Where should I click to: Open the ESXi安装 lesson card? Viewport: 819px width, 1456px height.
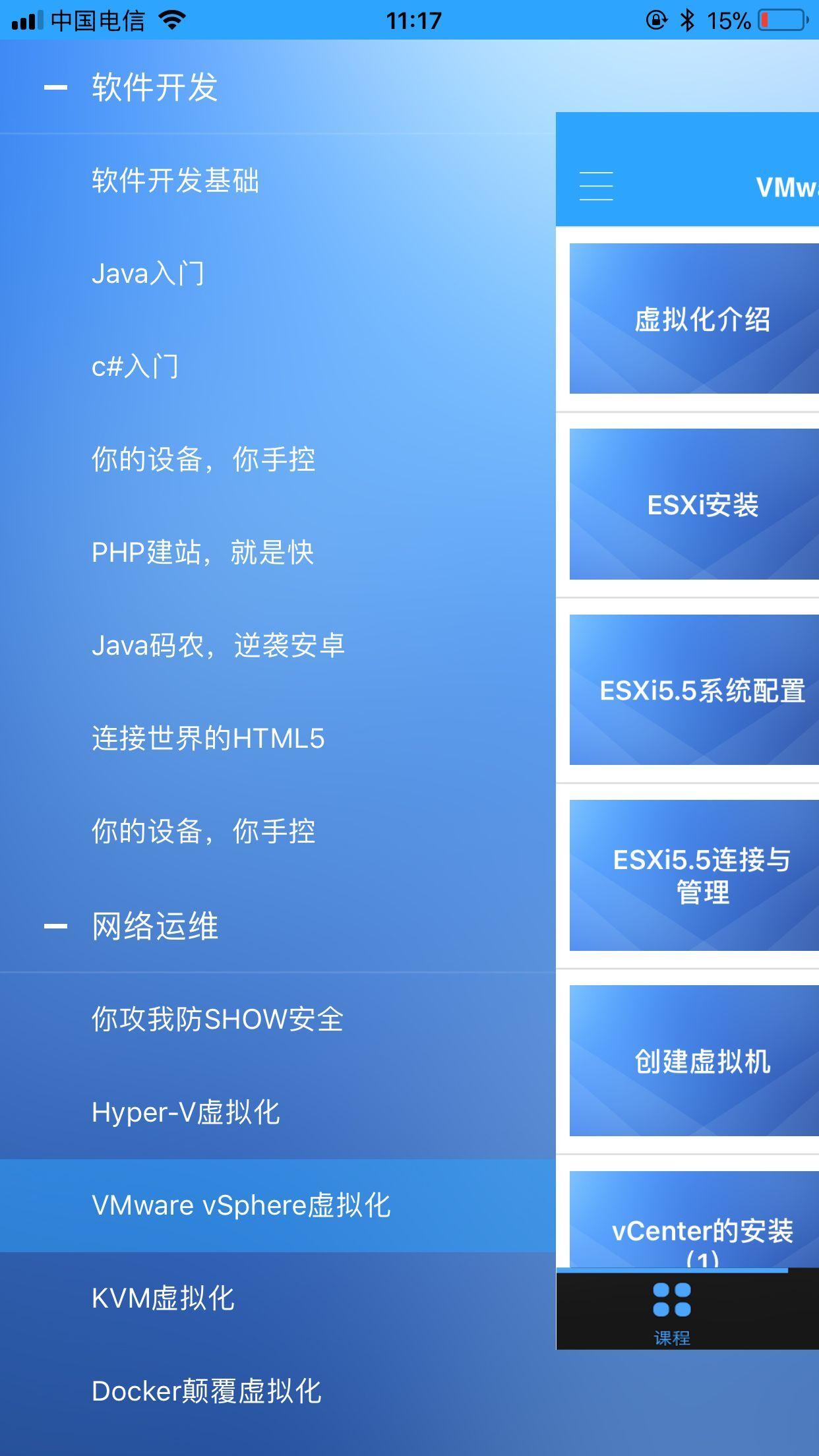click(x=694, y=504)
